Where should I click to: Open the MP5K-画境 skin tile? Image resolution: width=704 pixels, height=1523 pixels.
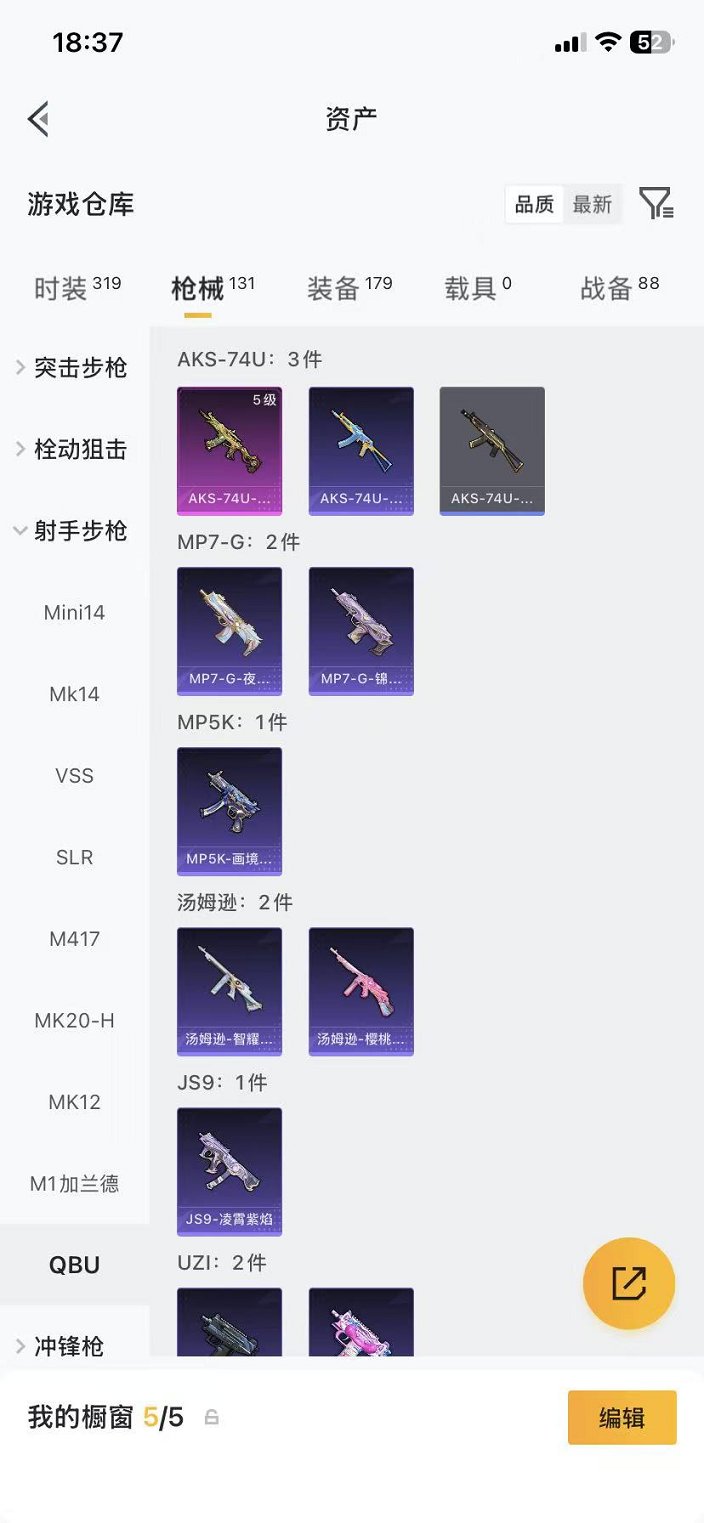229,811
